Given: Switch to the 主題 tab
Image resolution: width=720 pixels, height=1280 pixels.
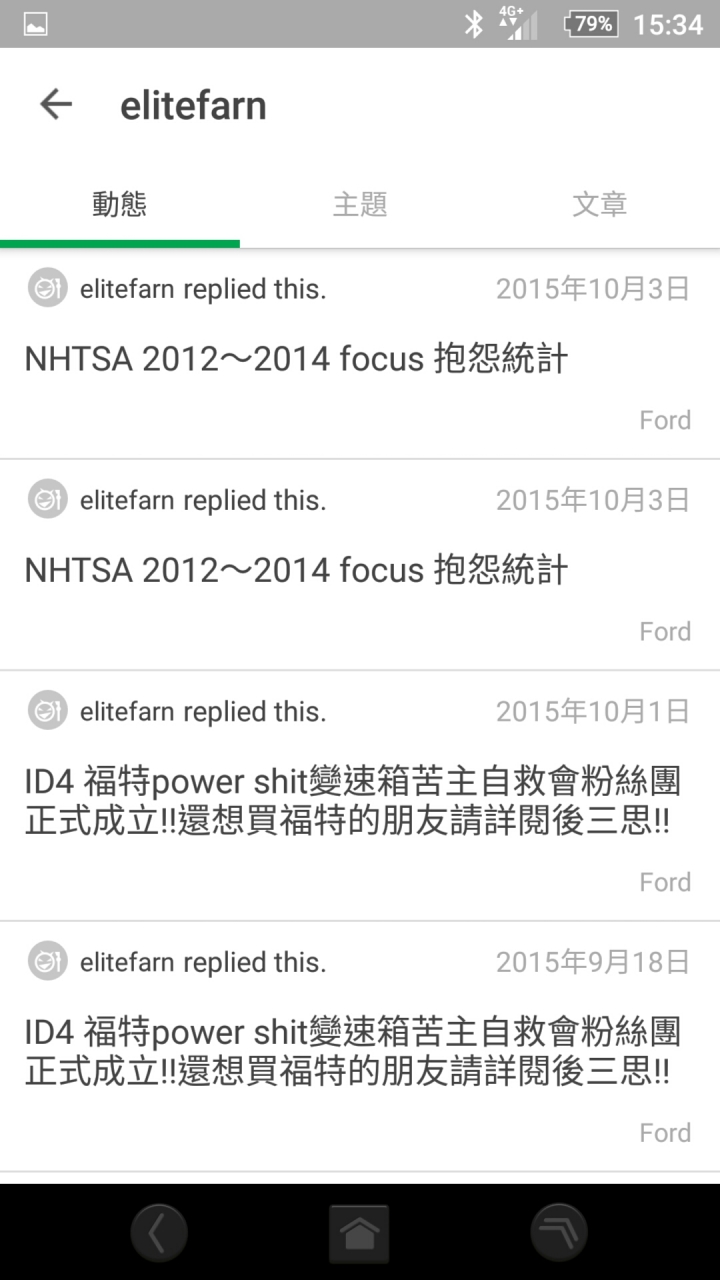Looking at the screenshot, I should (x=360, y=205).
